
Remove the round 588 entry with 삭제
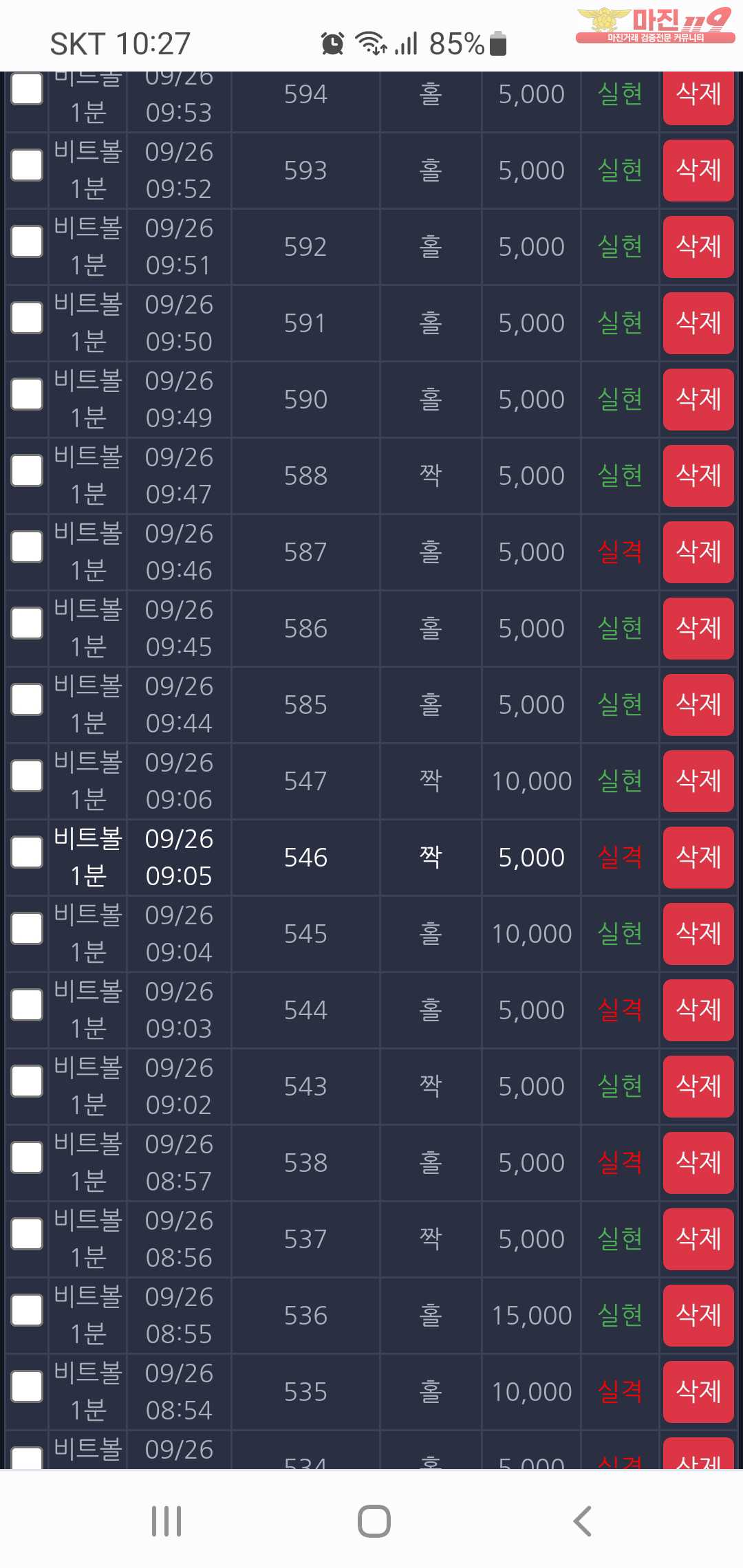pos(698,475)
